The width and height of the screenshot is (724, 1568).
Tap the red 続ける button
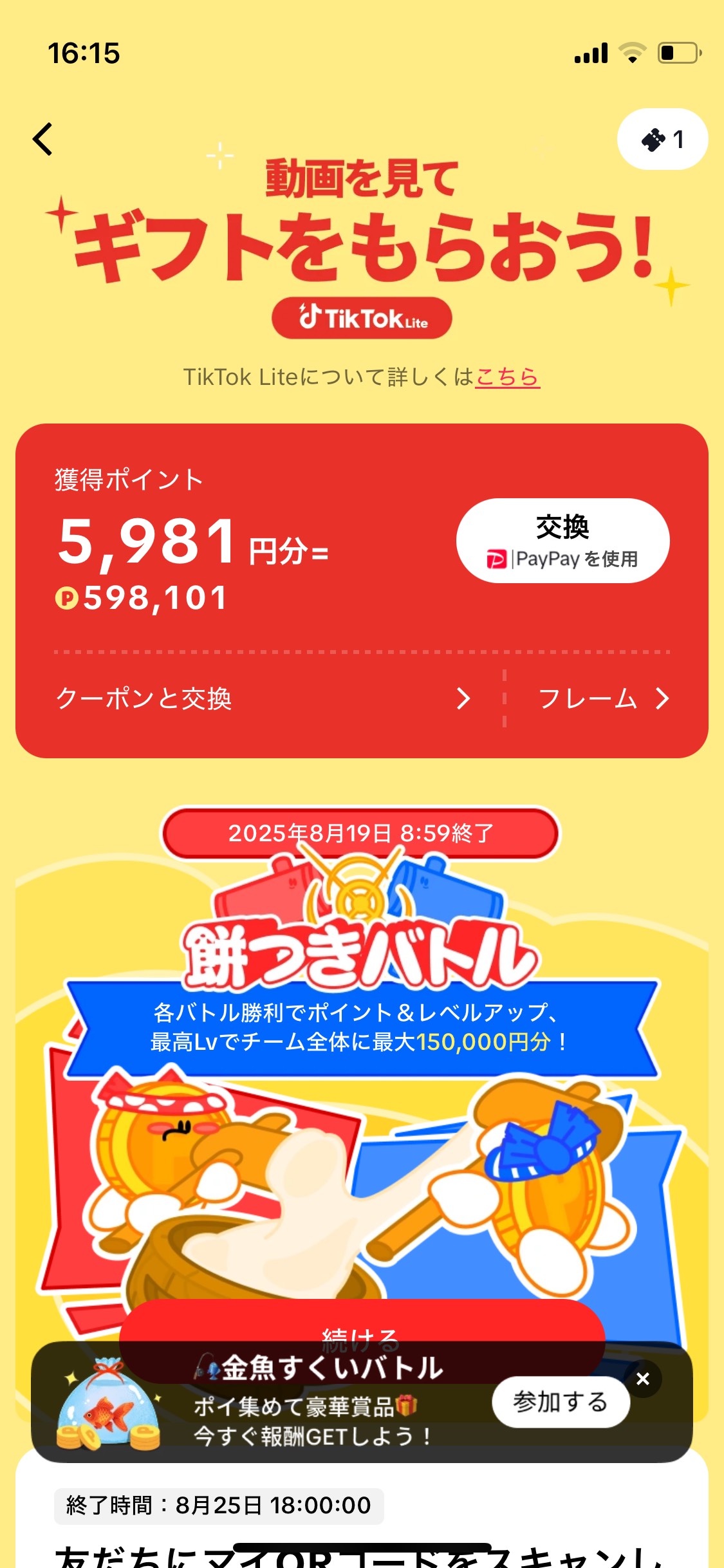(362, 1321)
